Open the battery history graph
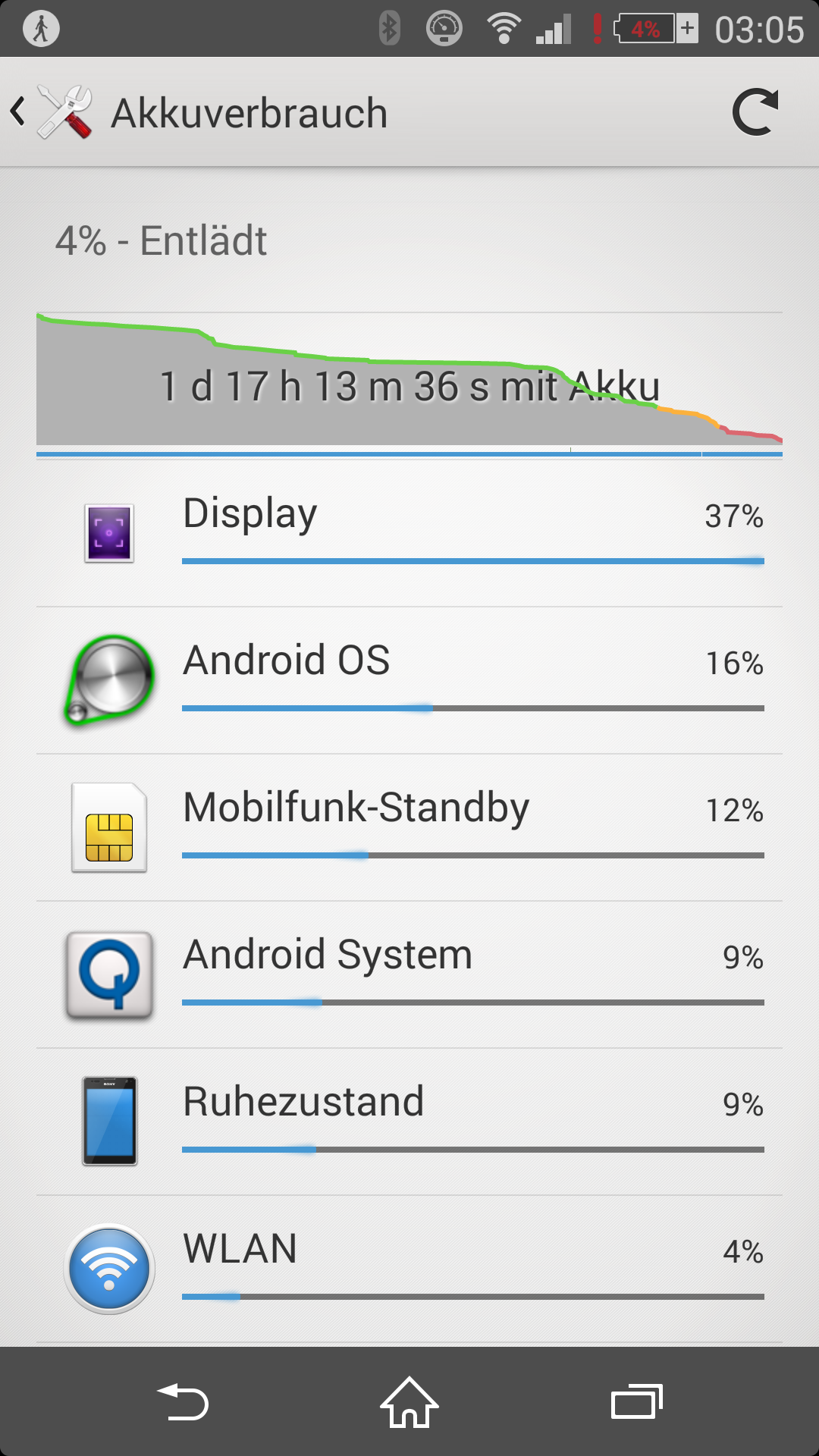The height and width of the screenshot is (1456, 819). [x=409, y=384]
